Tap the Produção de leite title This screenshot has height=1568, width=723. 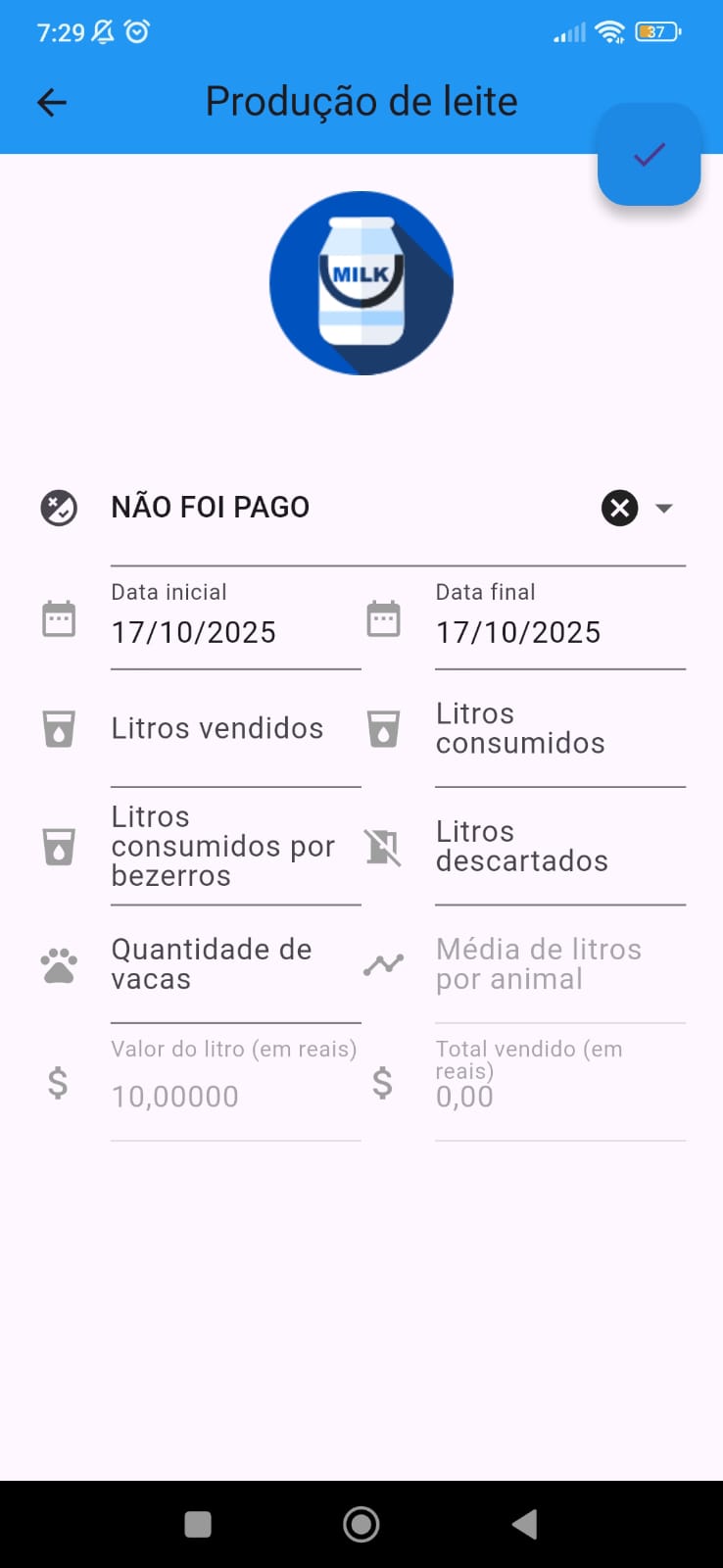[x=361, y=101]
